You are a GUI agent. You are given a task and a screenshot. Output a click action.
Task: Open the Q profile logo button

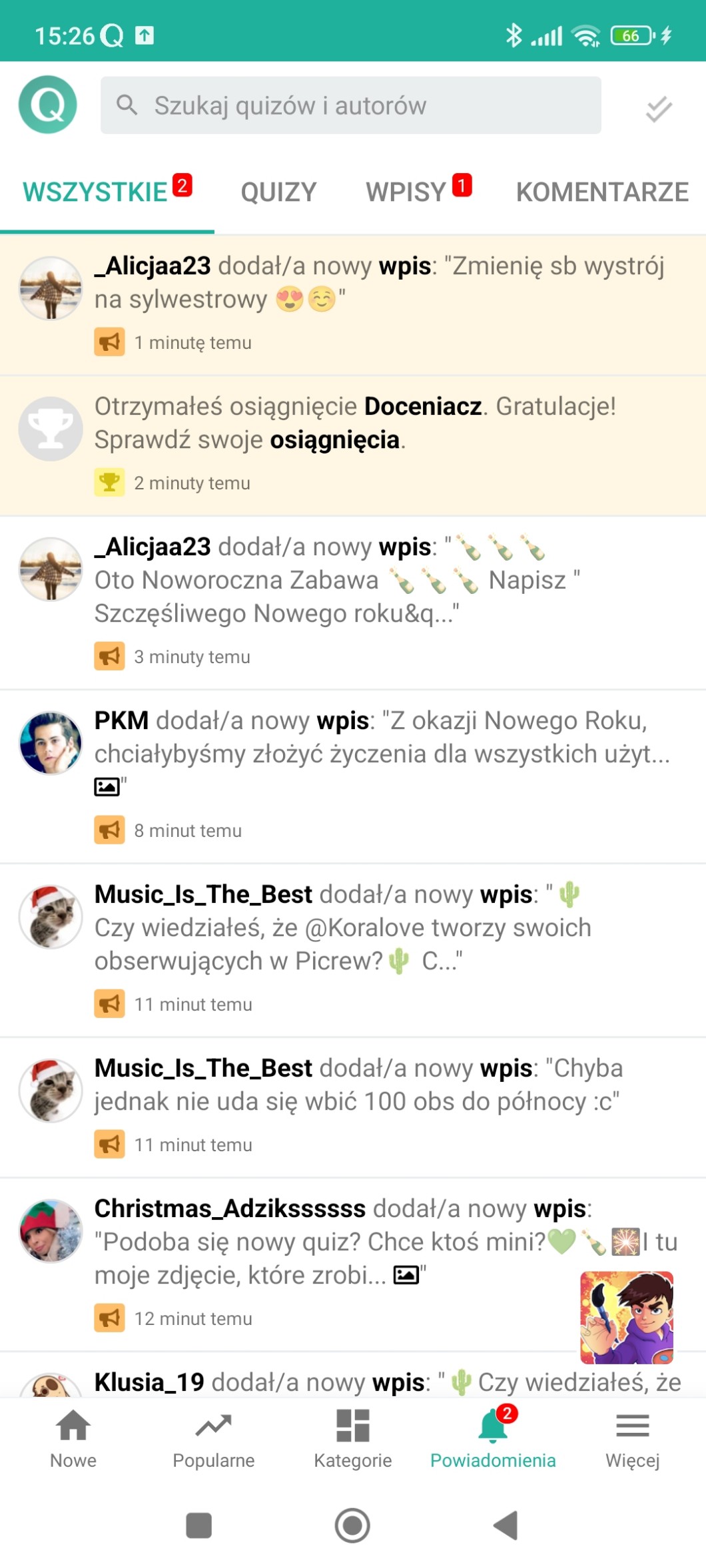tap(48, 105)
